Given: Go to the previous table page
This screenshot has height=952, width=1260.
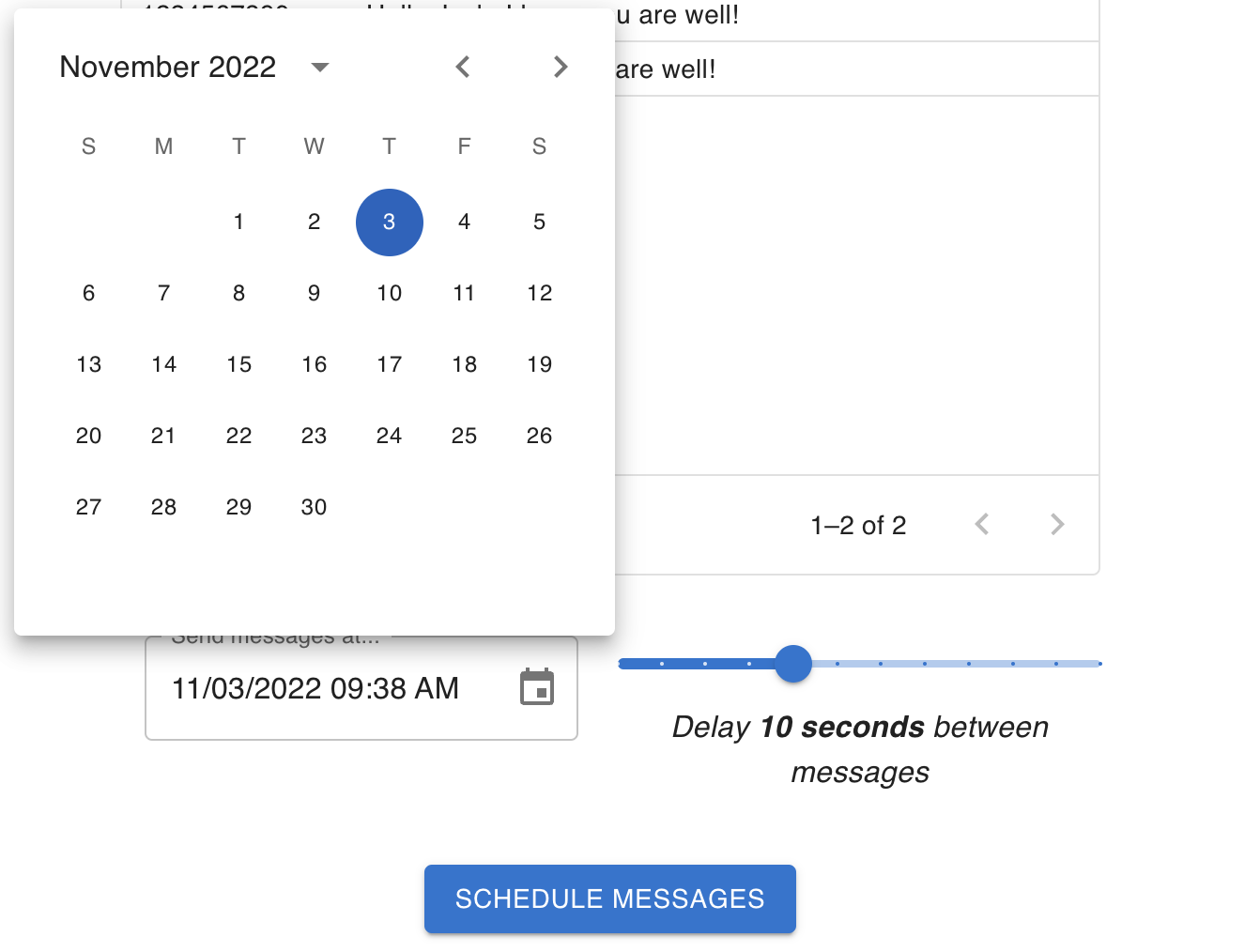Looking at the screenshot, I should click(982, 524).
